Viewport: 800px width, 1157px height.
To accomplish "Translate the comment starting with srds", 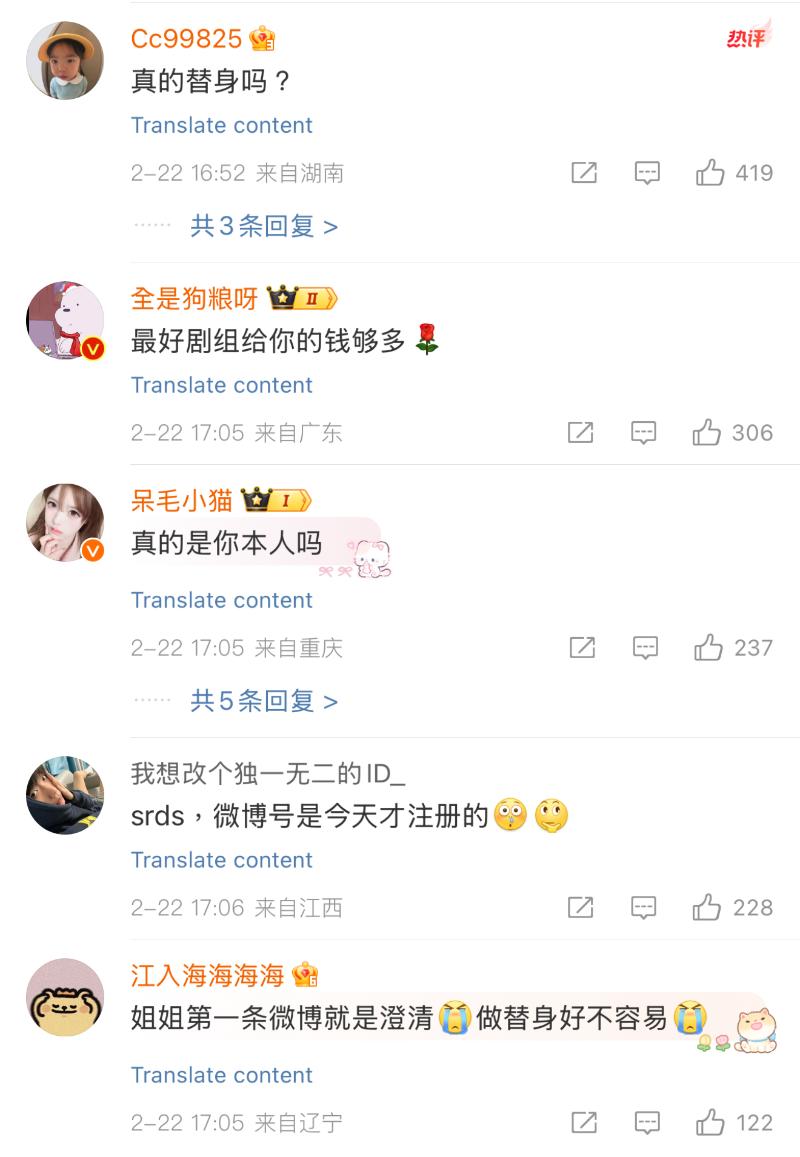I will pos(221,860).
